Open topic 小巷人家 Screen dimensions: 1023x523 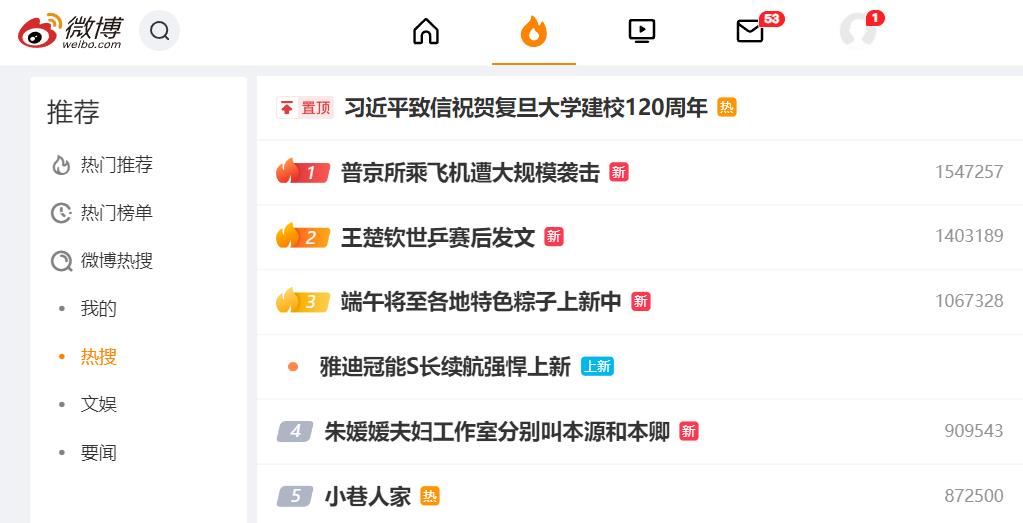coord(367,497)
